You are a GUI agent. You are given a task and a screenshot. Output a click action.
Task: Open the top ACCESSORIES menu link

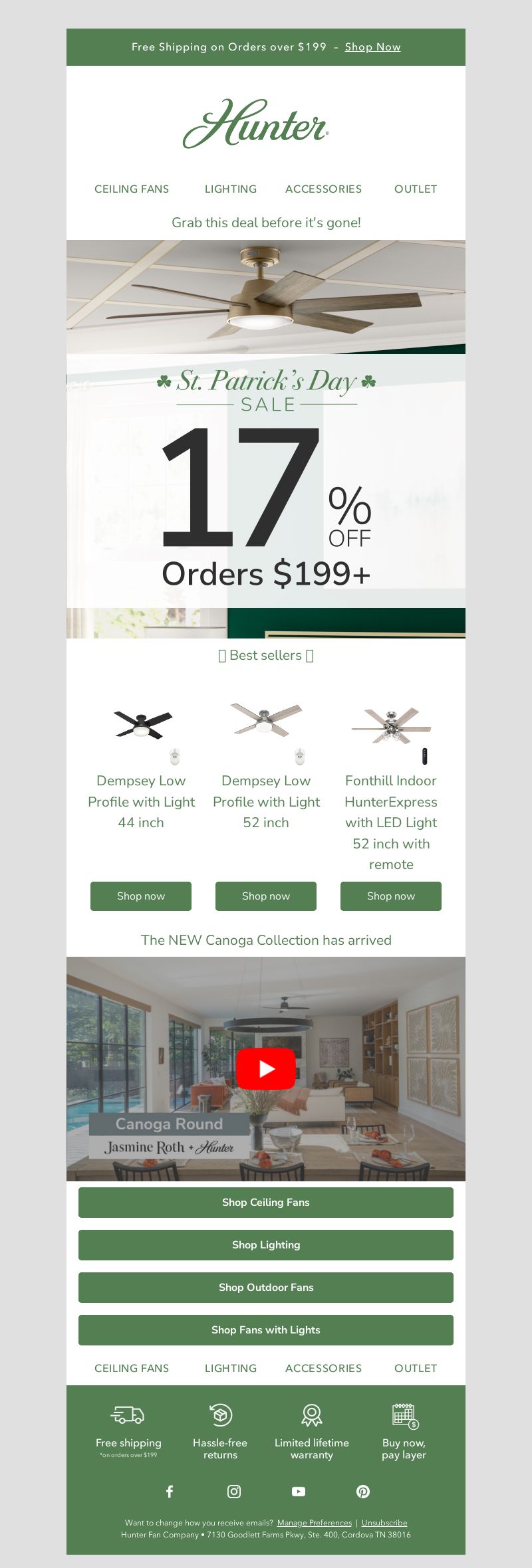coord(323,189)
